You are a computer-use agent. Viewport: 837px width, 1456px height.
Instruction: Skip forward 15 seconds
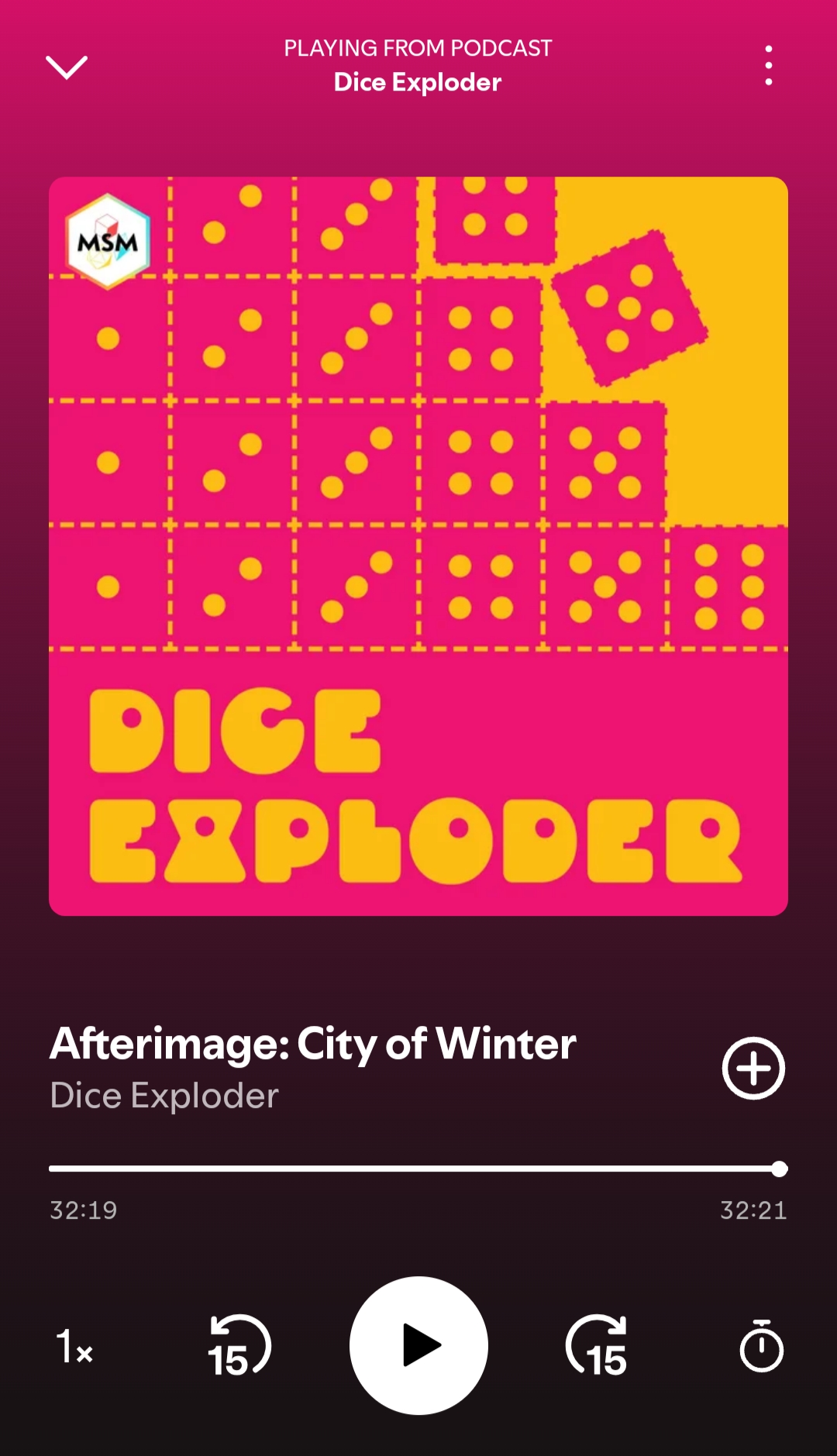pyautogui.click(x=597, y=1347)
